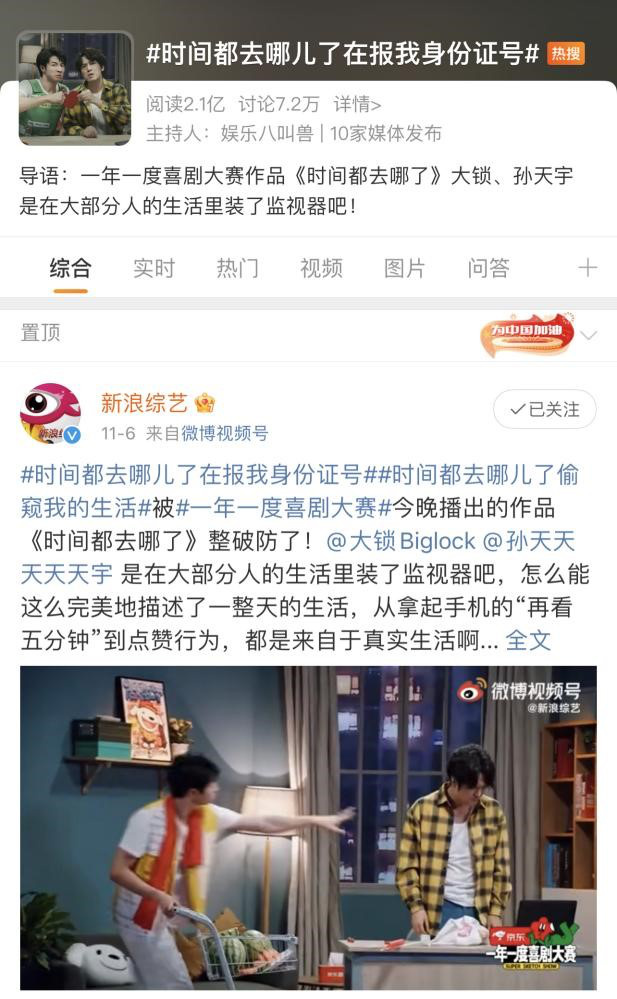Tap the 已关注 button to unfollow

(x=544, y=410)
